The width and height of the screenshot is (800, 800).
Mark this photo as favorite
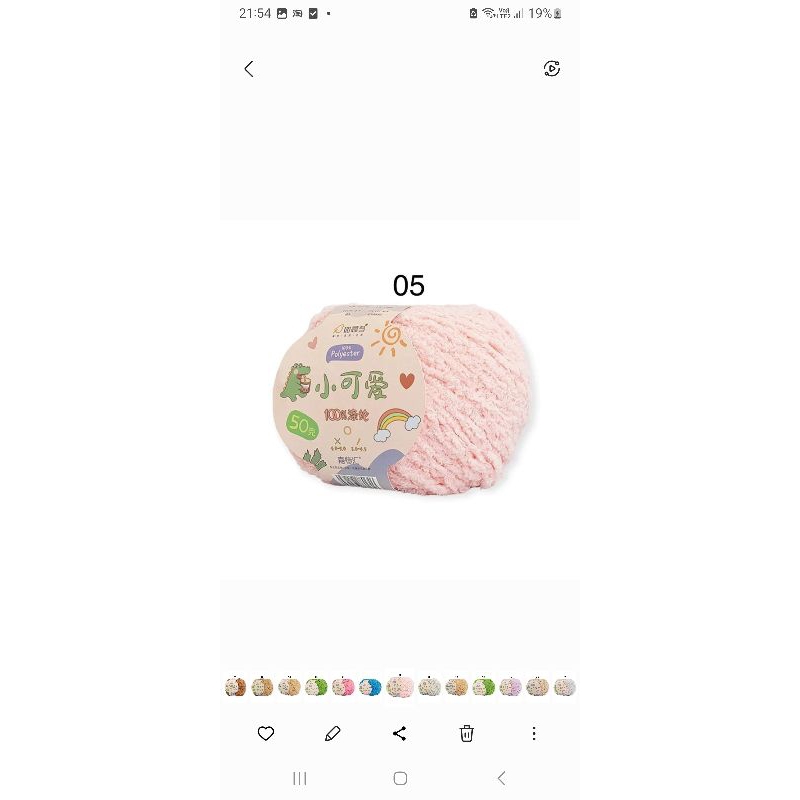[266, 734]
